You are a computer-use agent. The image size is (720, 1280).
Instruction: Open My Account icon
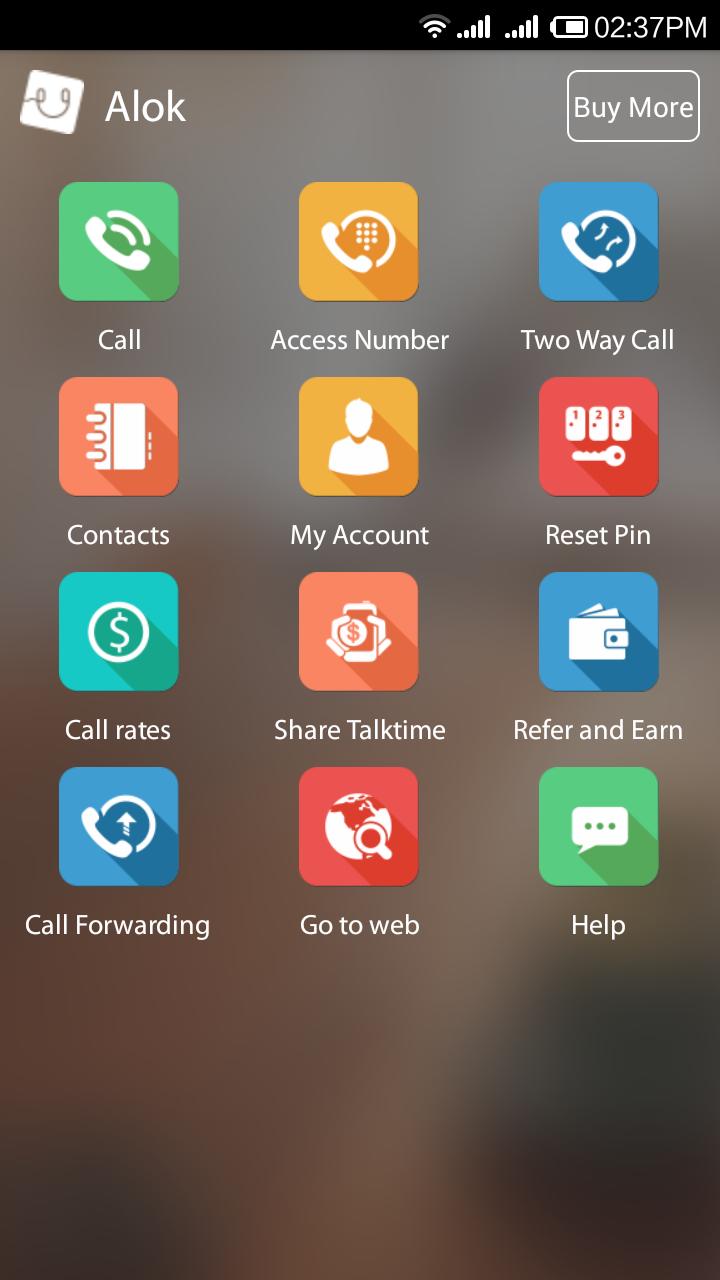tap(358, 436)
